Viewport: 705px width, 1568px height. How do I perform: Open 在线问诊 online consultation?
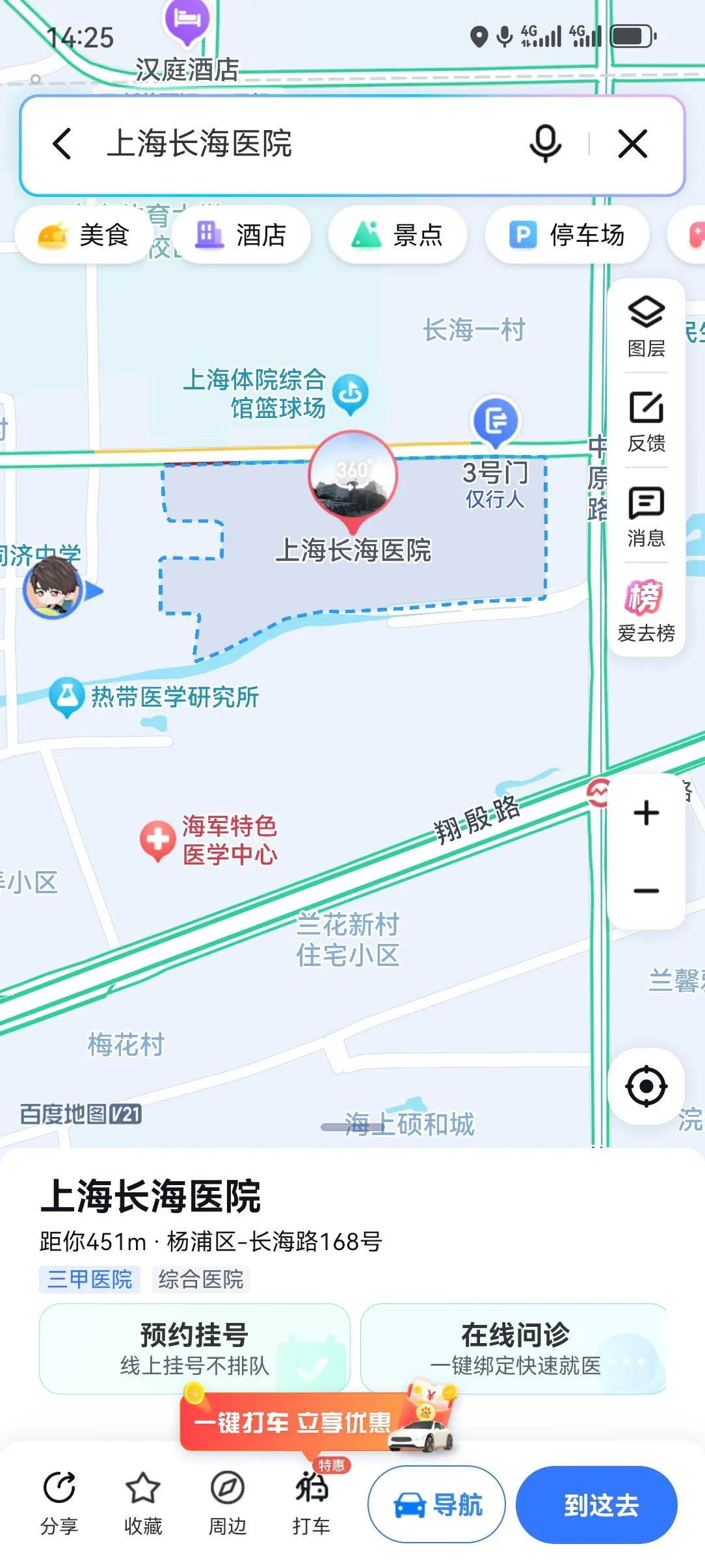(514, 1348)
